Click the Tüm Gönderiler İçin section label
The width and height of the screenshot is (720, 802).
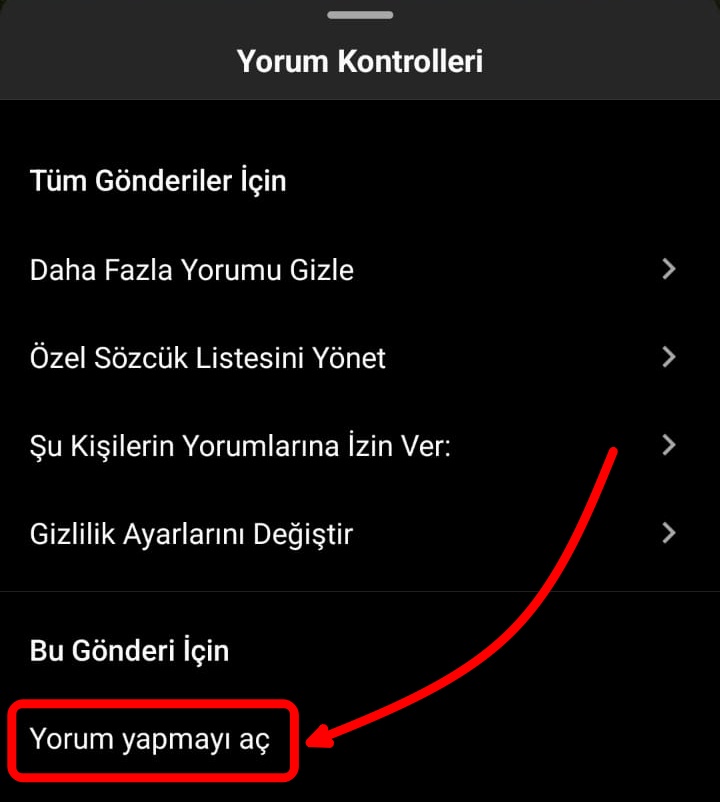tap(157, 181)
